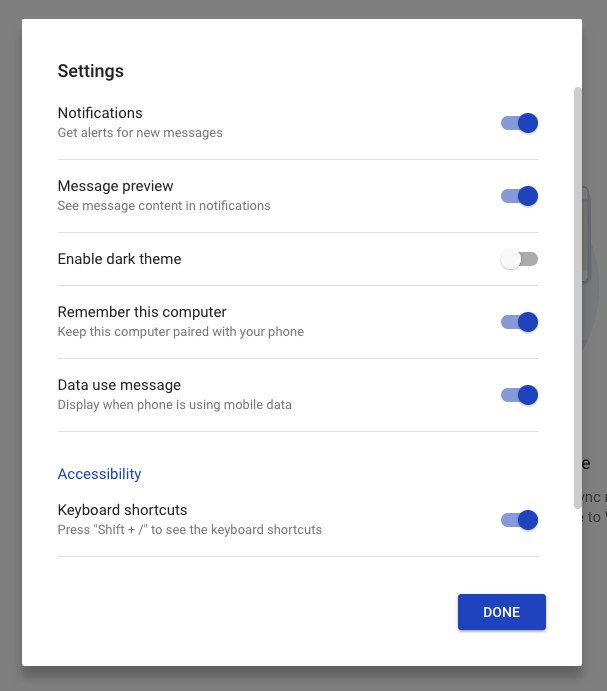Disable Keyboard shortcuts toggle
Viewport: 607px width, 691px height.
pos(519,520)
